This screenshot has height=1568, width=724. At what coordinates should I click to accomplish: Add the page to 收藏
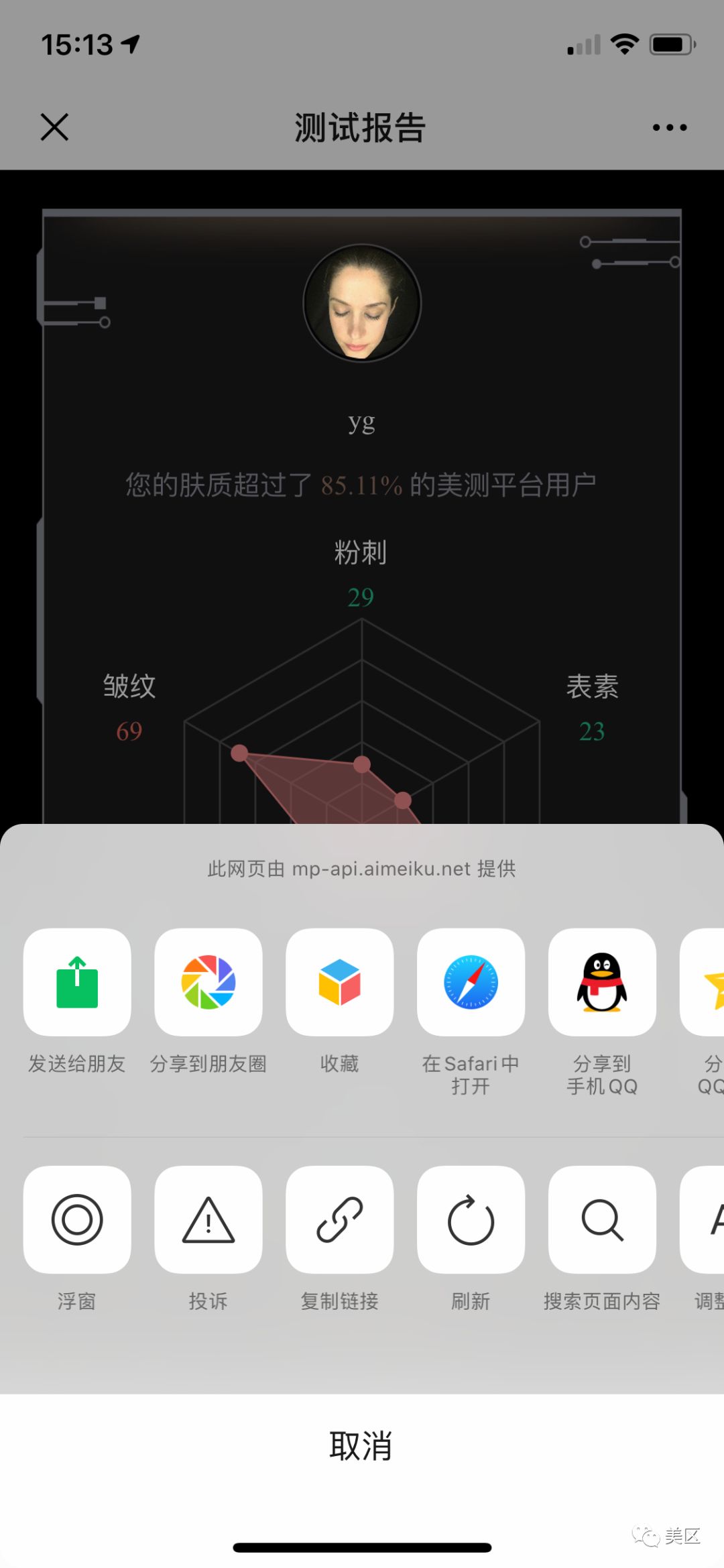[x=340, y=982]
